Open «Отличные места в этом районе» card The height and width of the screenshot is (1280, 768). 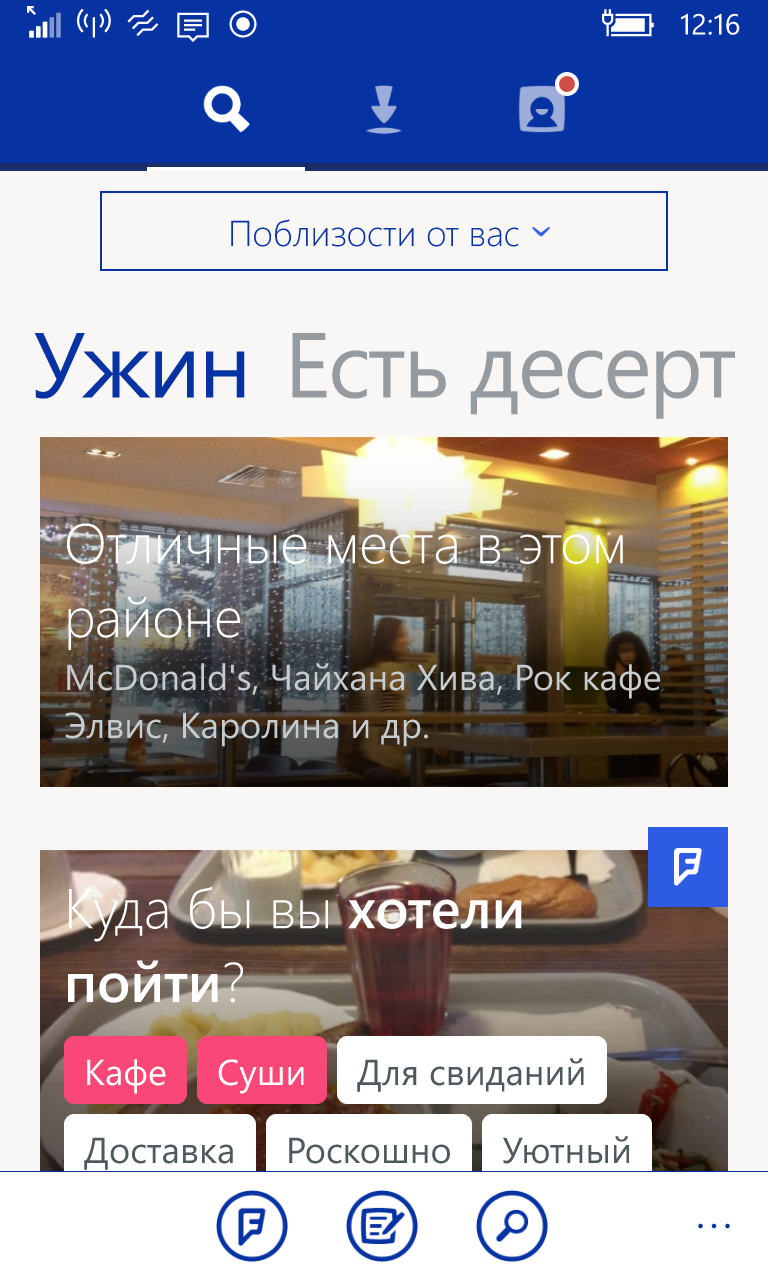(384, 612)
